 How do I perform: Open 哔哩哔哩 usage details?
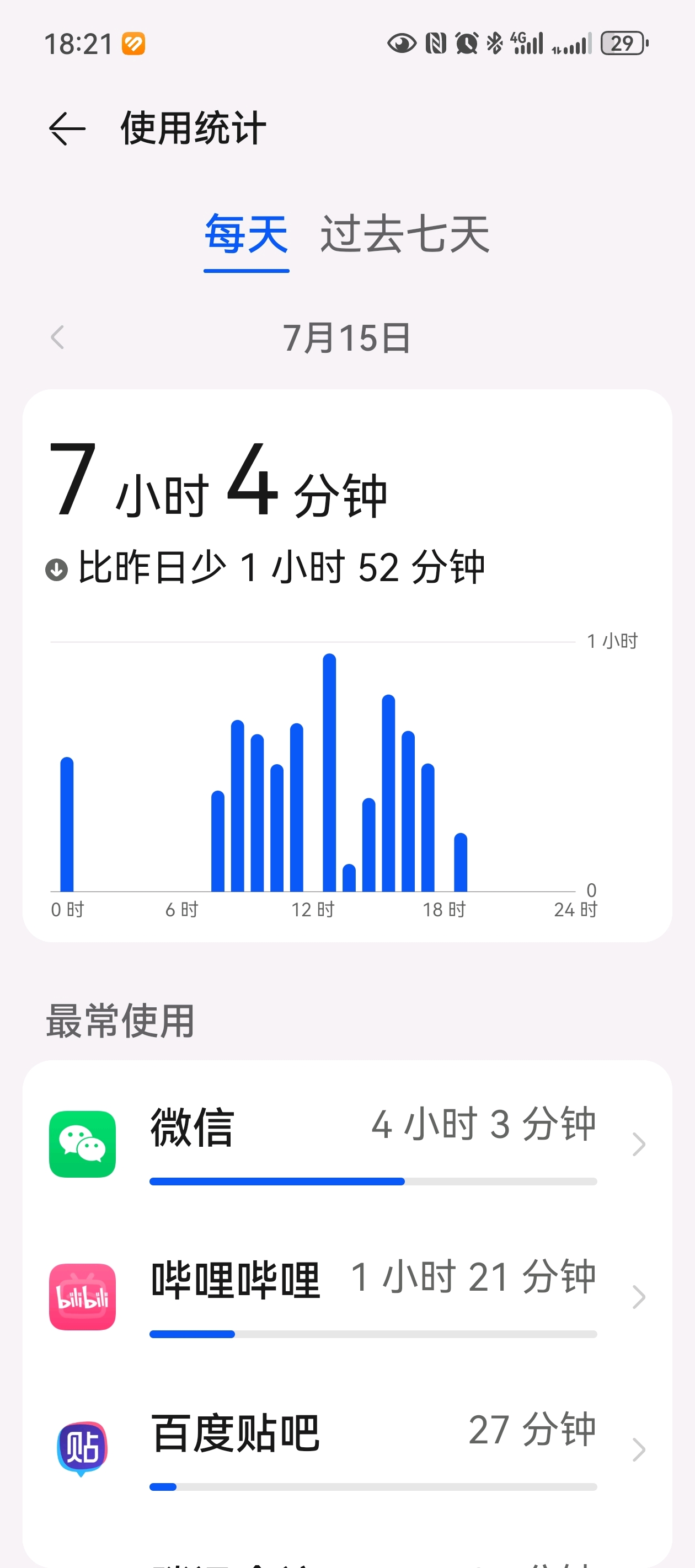click(x=347, y=1297)
